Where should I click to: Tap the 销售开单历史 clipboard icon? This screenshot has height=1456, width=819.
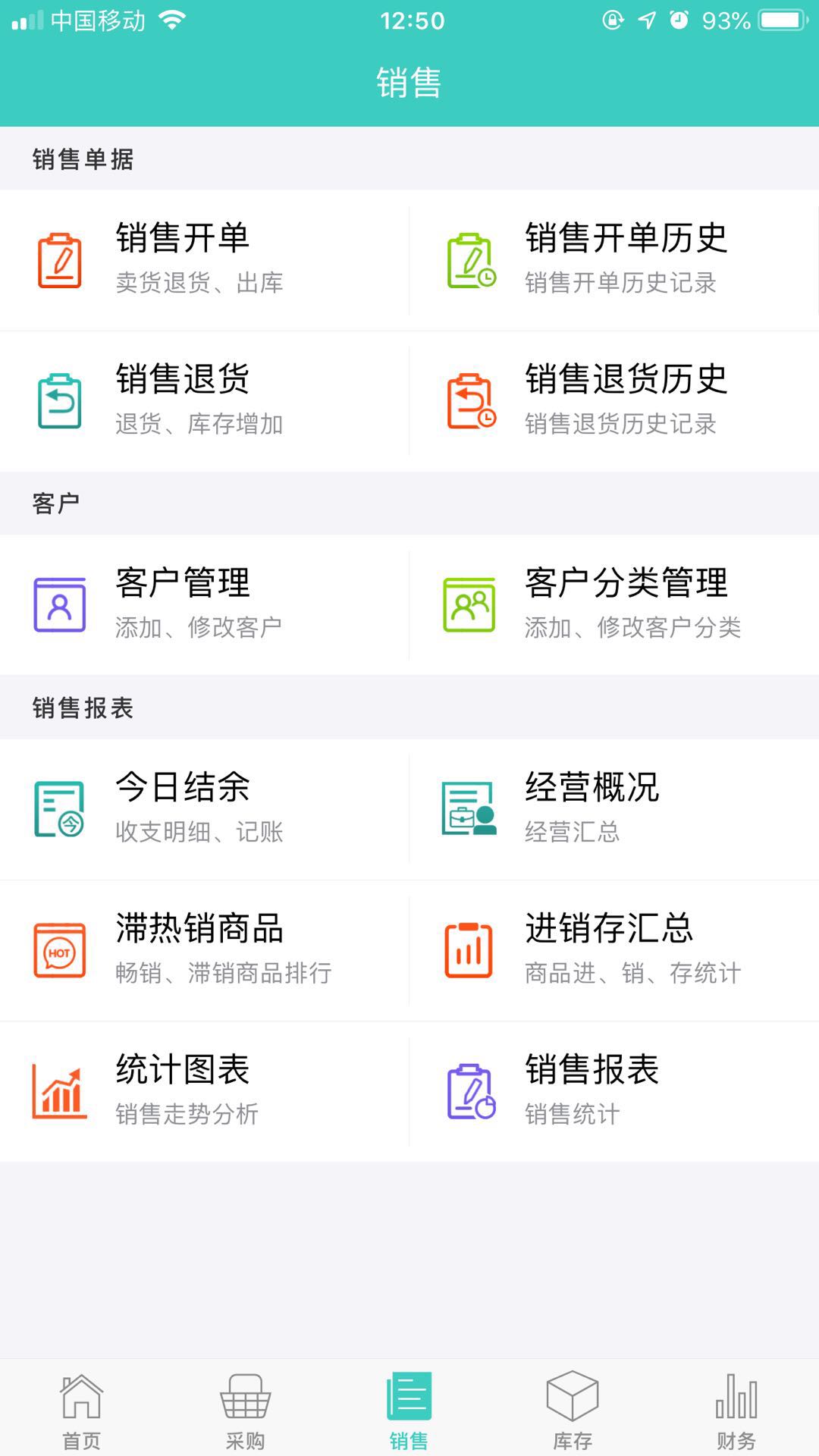(470, 262)
